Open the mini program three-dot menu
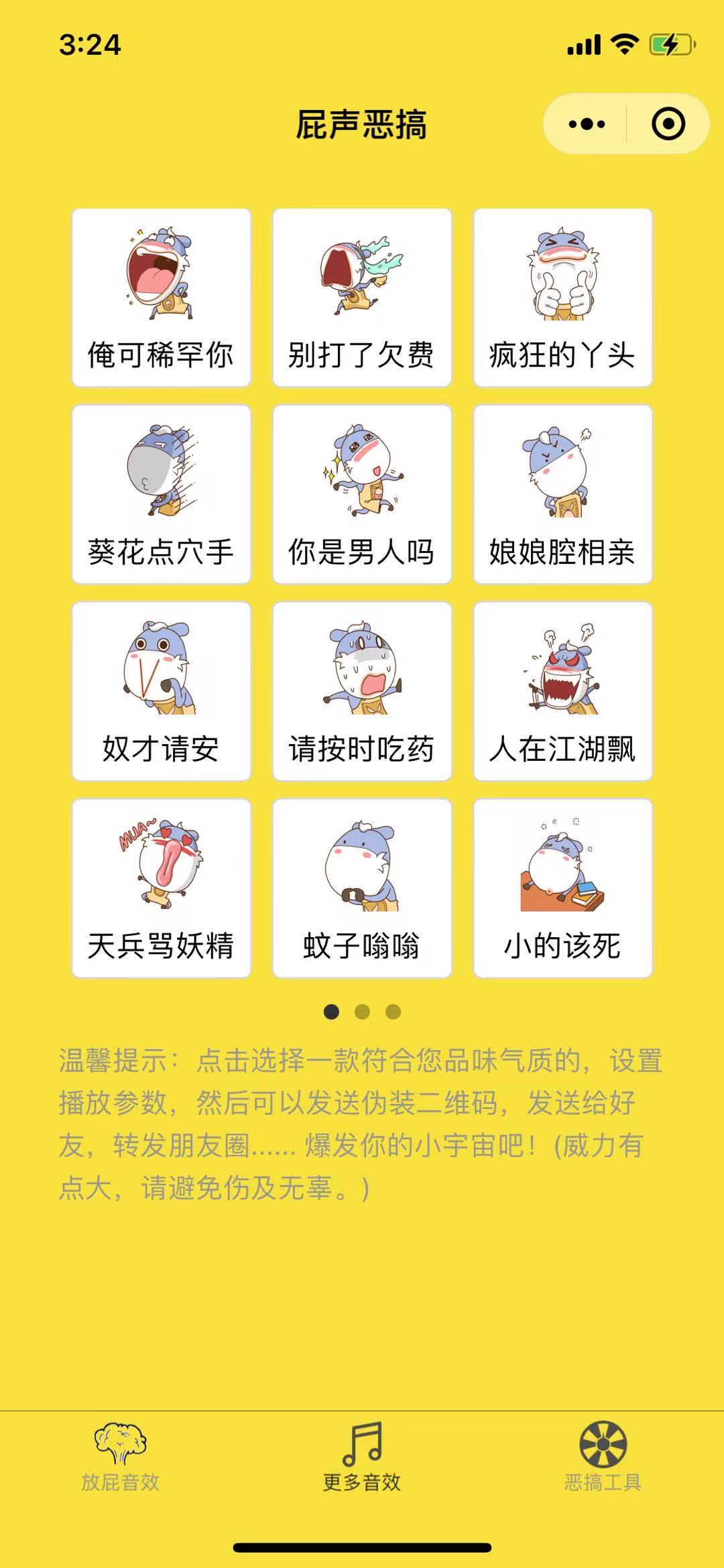The height and width of the screenshot is (1568, 724). [587, 124]
